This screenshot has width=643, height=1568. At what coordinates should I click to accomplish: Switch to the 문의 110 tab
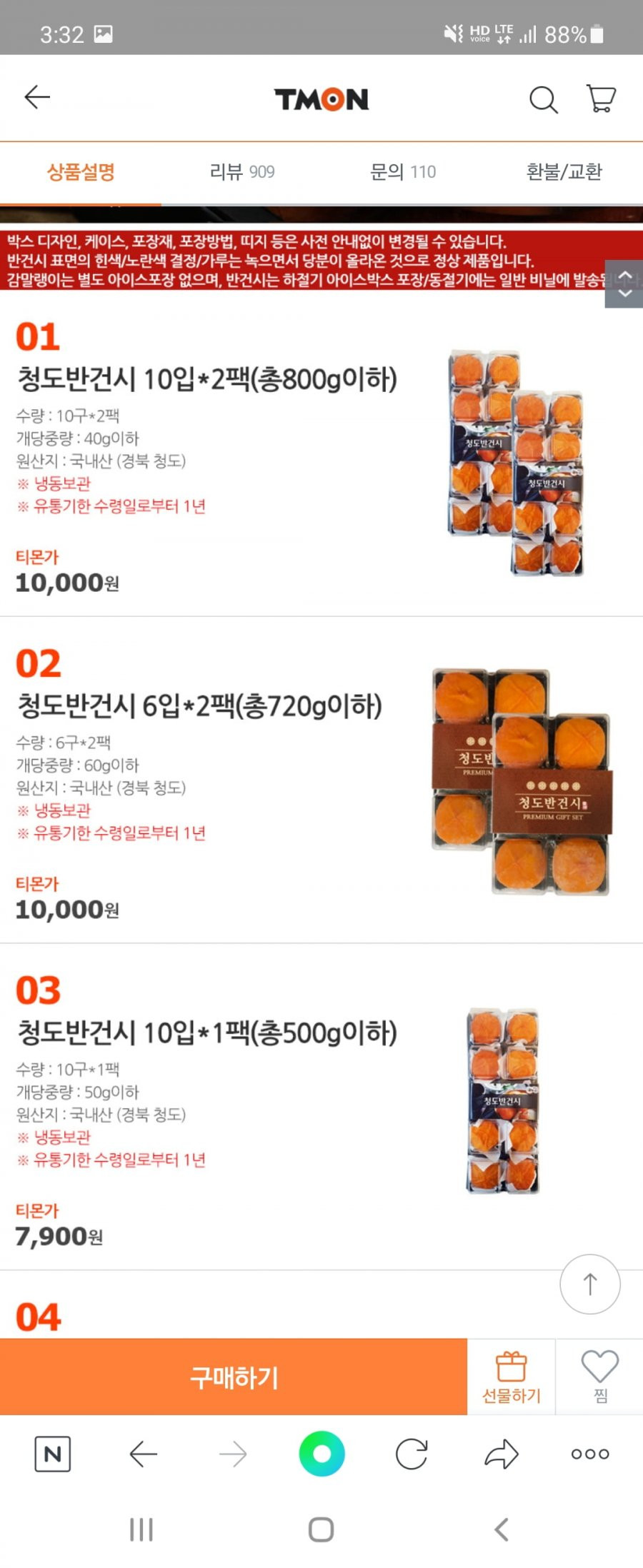coord(402,172)
